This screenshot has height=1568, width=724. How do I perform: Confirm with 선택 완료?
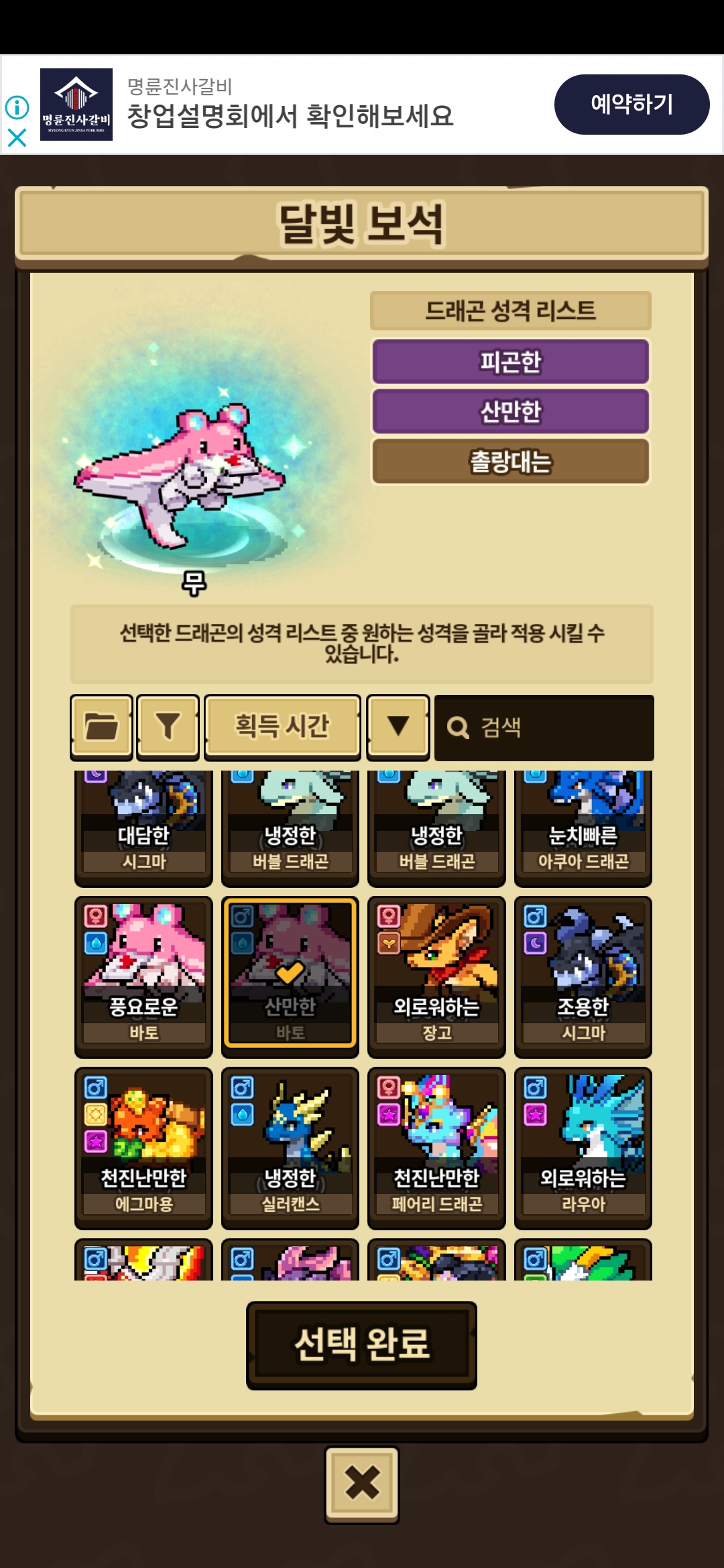click(x=361, y=1346)
